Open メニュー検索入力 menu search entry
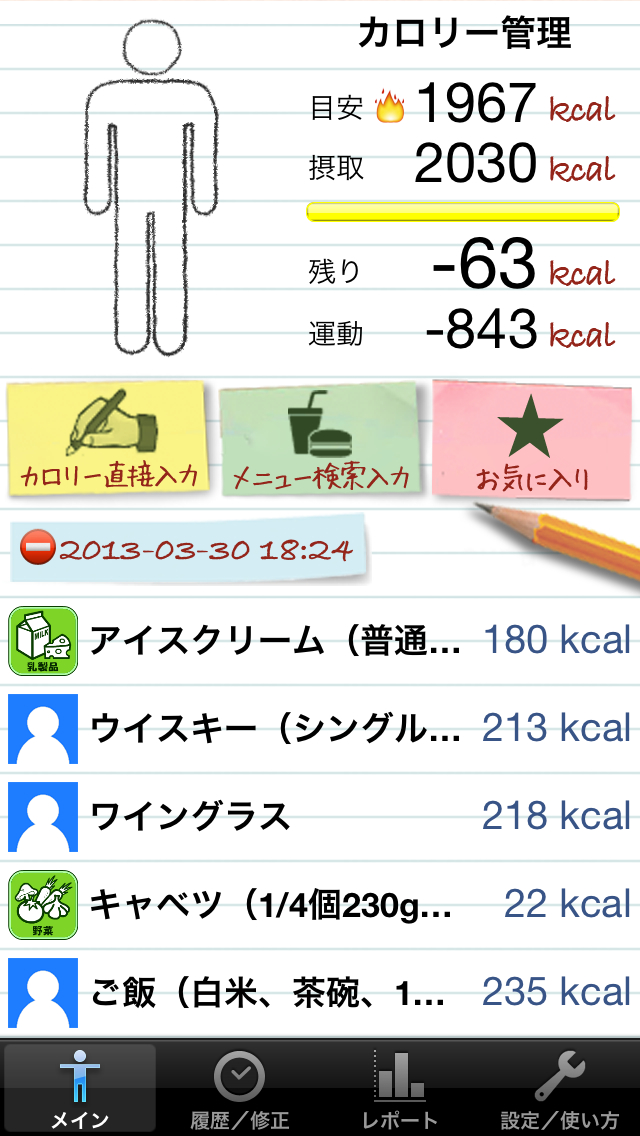640x1136 pixels. coord(321,439)
